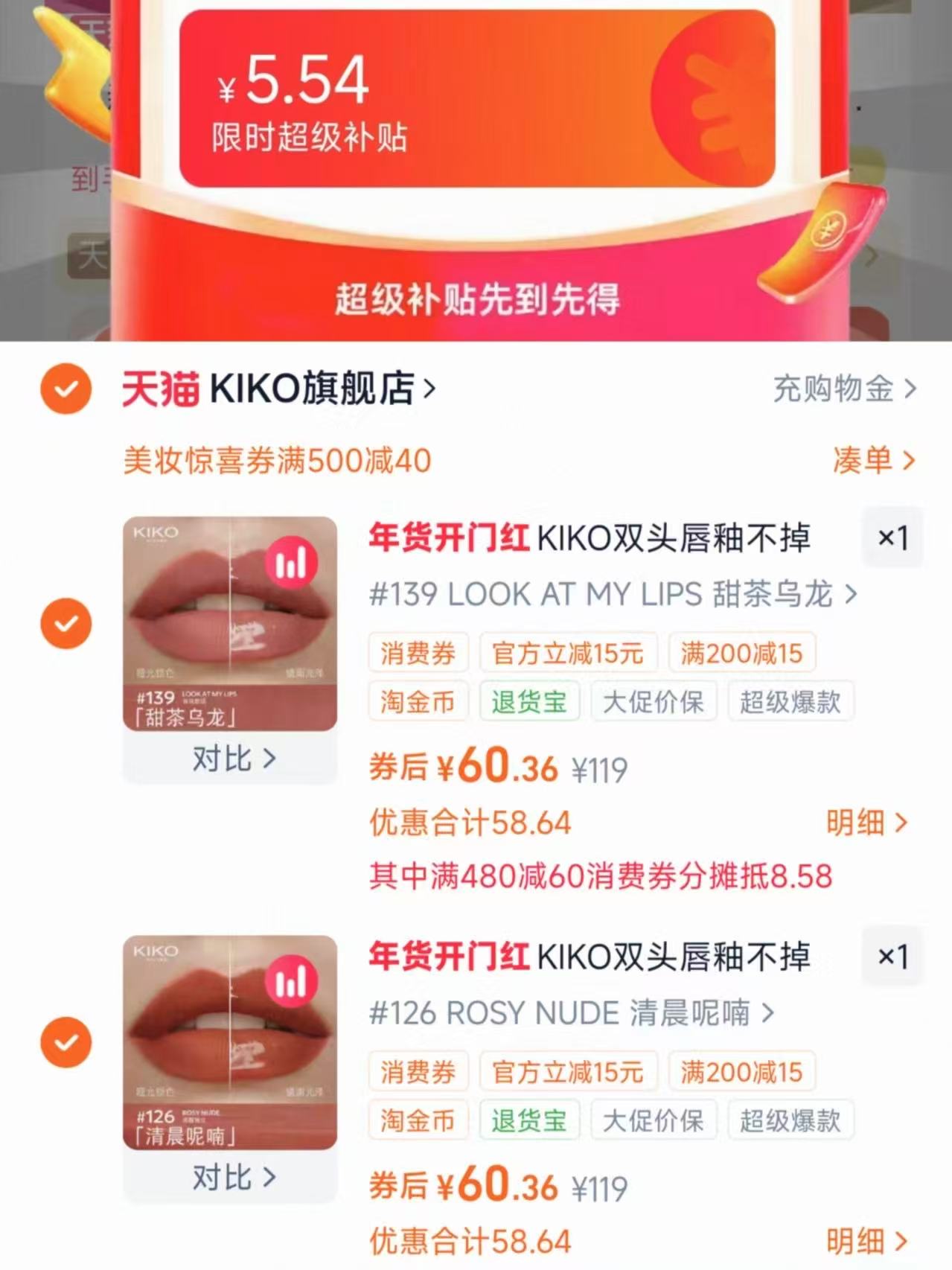
Task: Tap the 淘金币 tag on the #139 item
Action: (x=418, y=701)
